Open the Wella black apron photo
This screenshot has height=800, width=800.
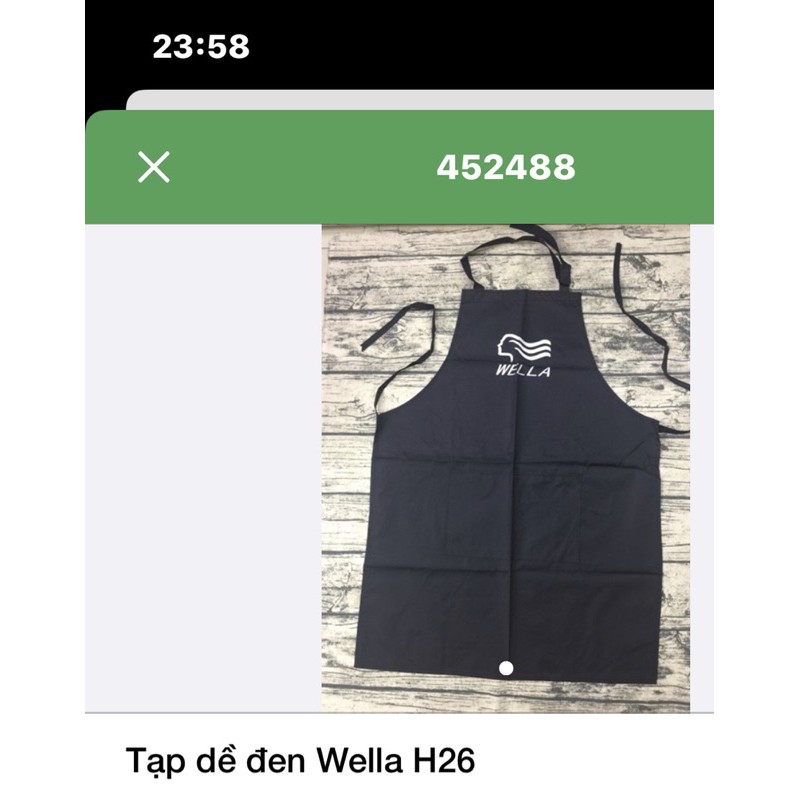(x=505, y=468)
